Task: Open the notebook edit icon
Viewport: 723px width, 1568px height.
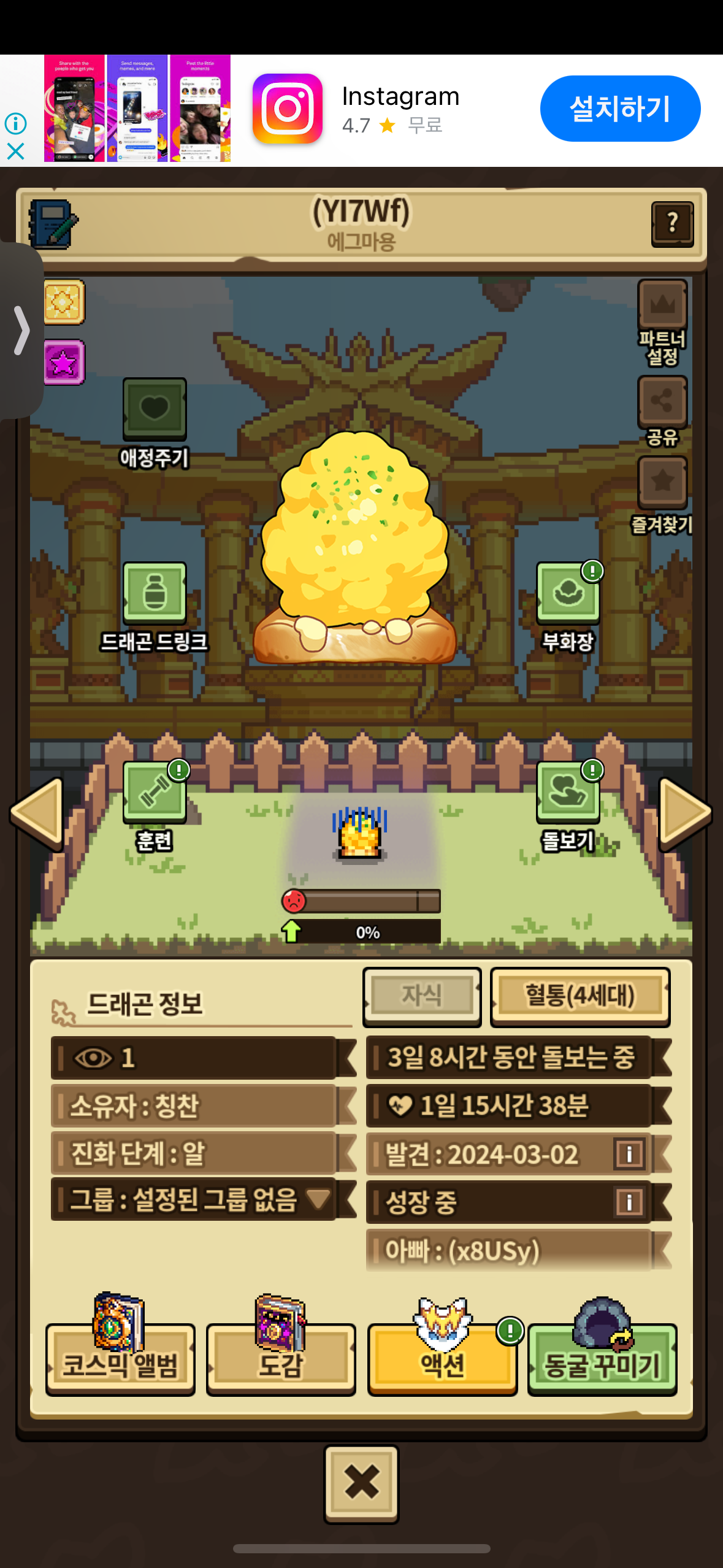Action: pyautogui.click(x=53, y=224)
